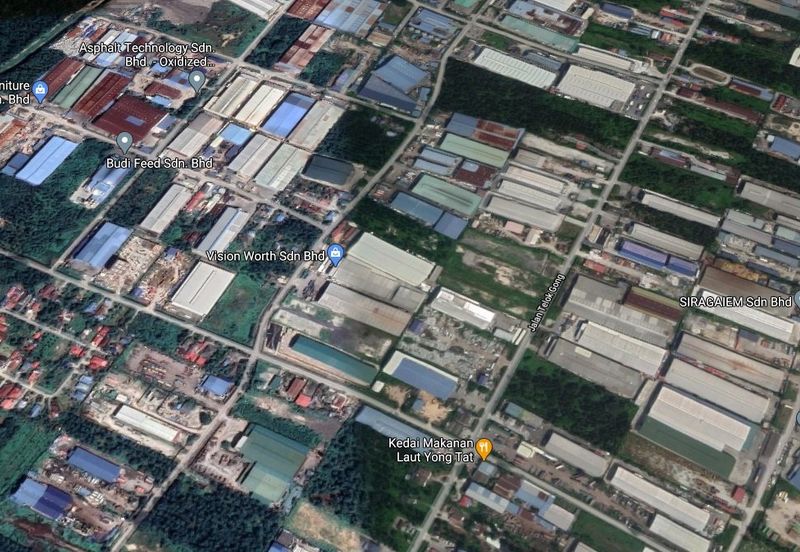Select the Budi Feed Sdn. Bhd pin

pos(125,142)
